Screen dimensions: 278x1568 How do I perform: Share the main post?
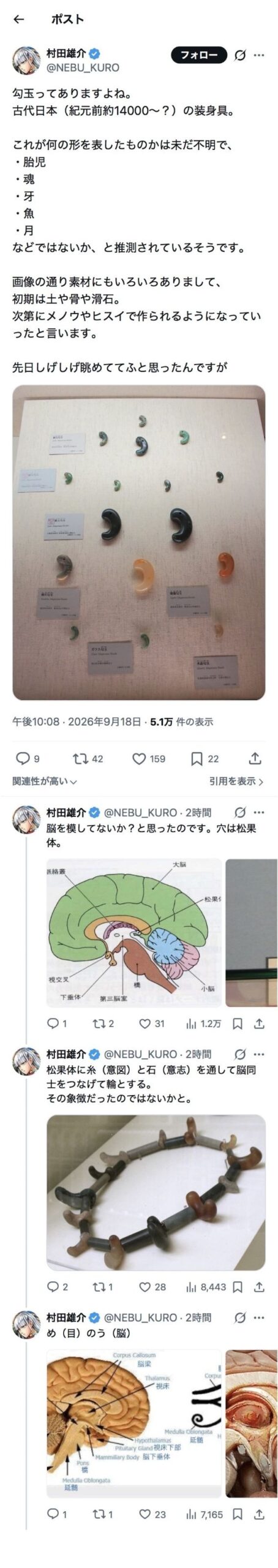[x=255, y=758]
